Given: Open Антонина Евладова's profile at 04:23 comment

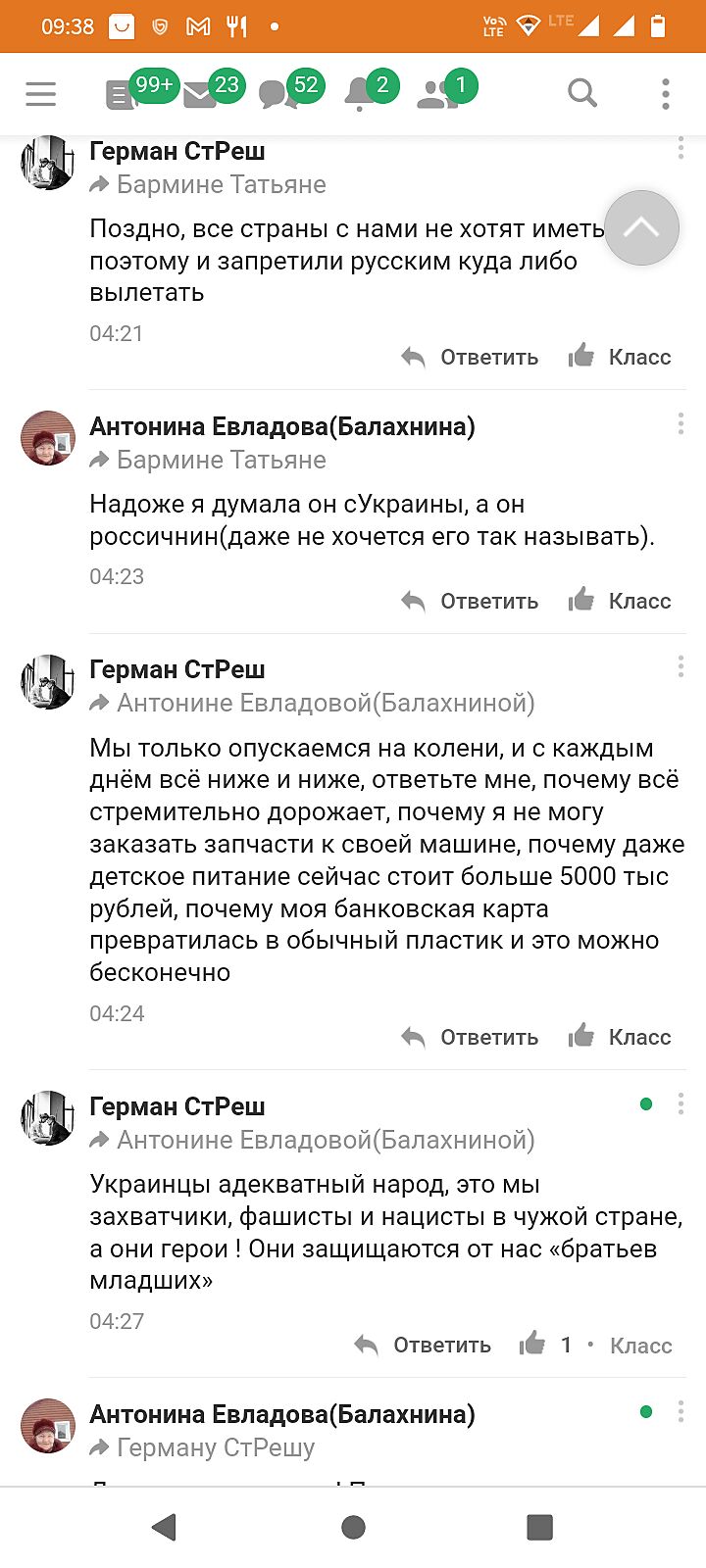Looking at the screenshot, I should point(48,438).
